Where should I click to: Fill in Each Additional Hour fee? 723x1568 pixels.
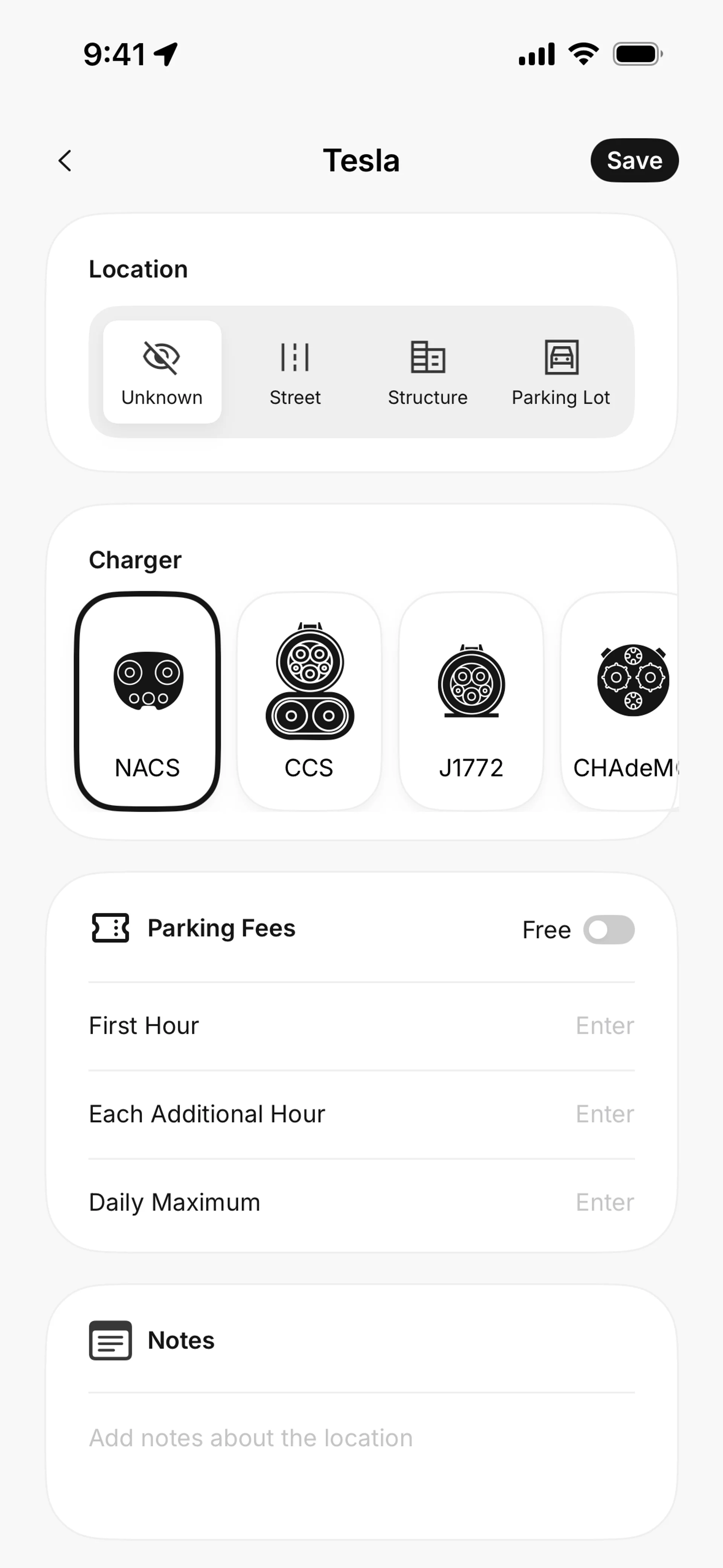(604, 1114)
